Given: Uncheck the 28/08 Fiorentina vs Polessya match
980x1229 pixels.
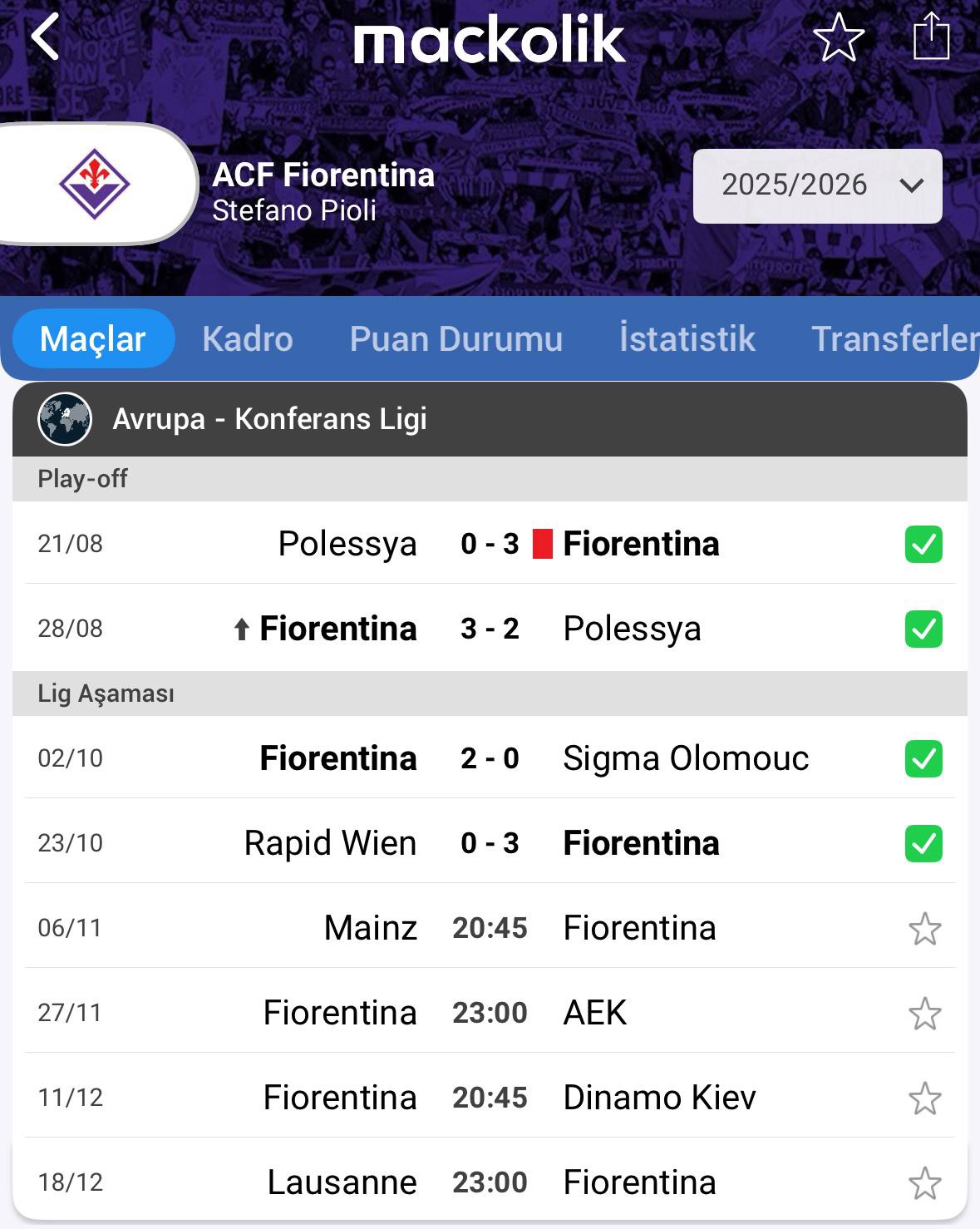Looking at the screenshot, I should click(923, 629).
